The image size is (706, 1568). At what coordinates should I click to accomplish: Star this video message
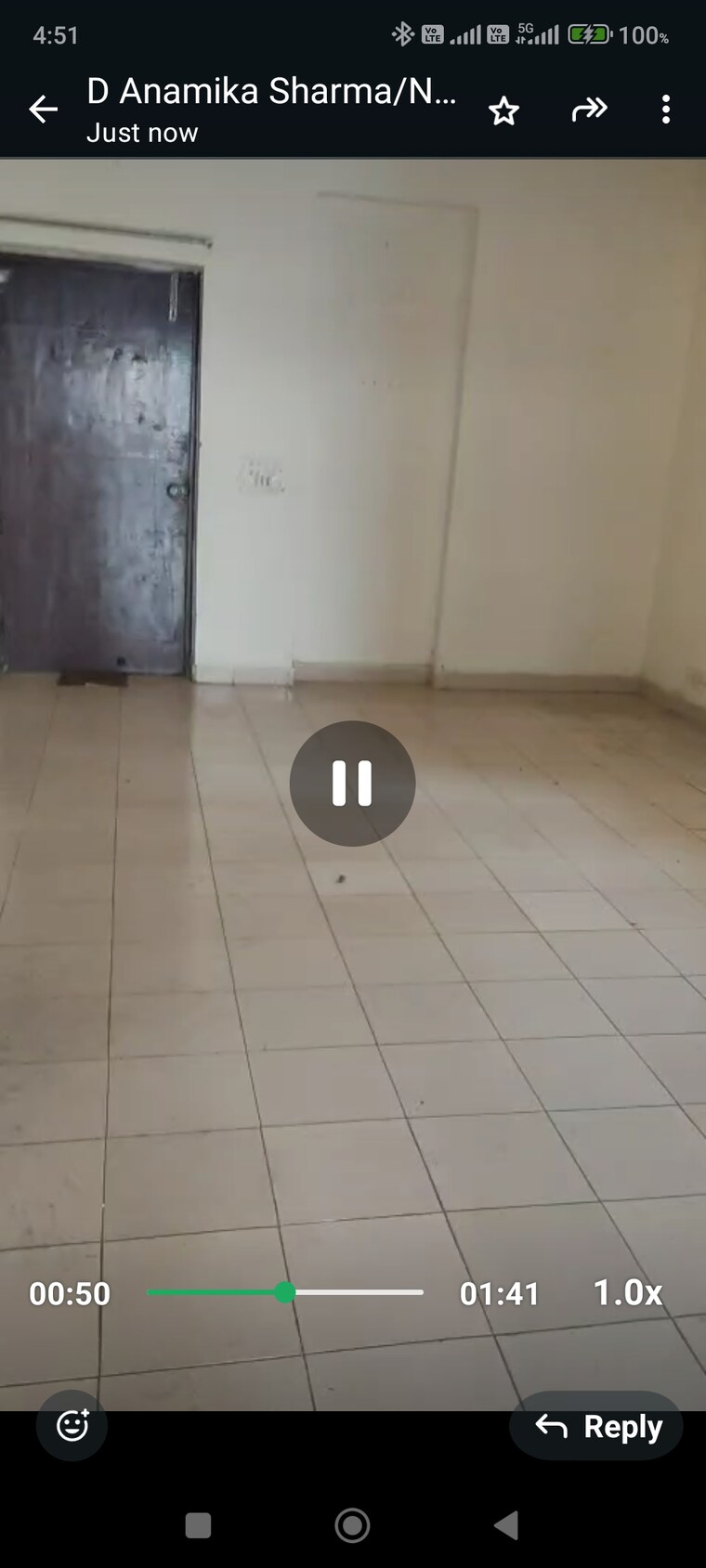point(503,110)
